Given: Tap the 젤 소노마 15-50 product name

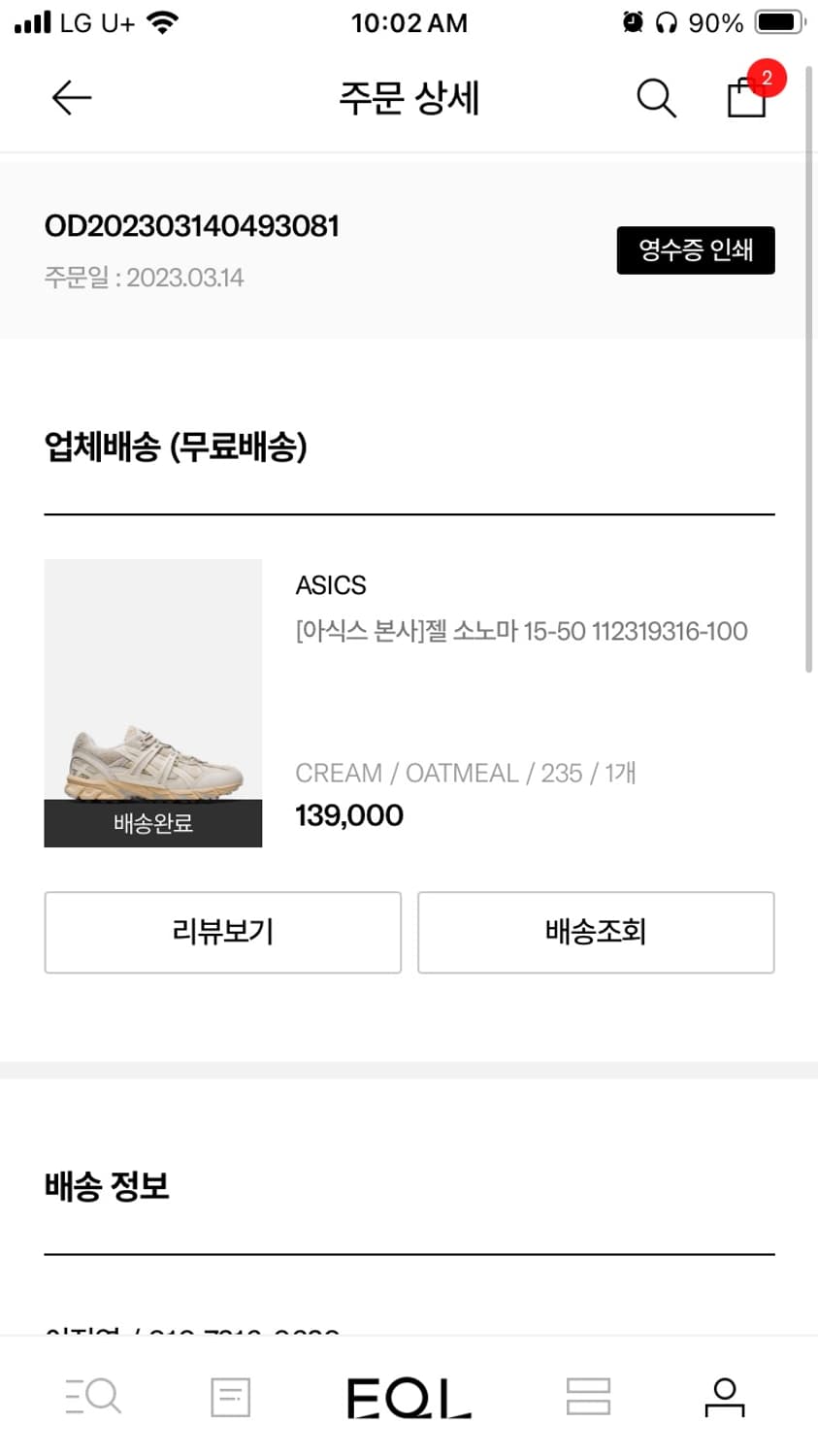Looking at the screenshot, I should click(x=521, y=631).
